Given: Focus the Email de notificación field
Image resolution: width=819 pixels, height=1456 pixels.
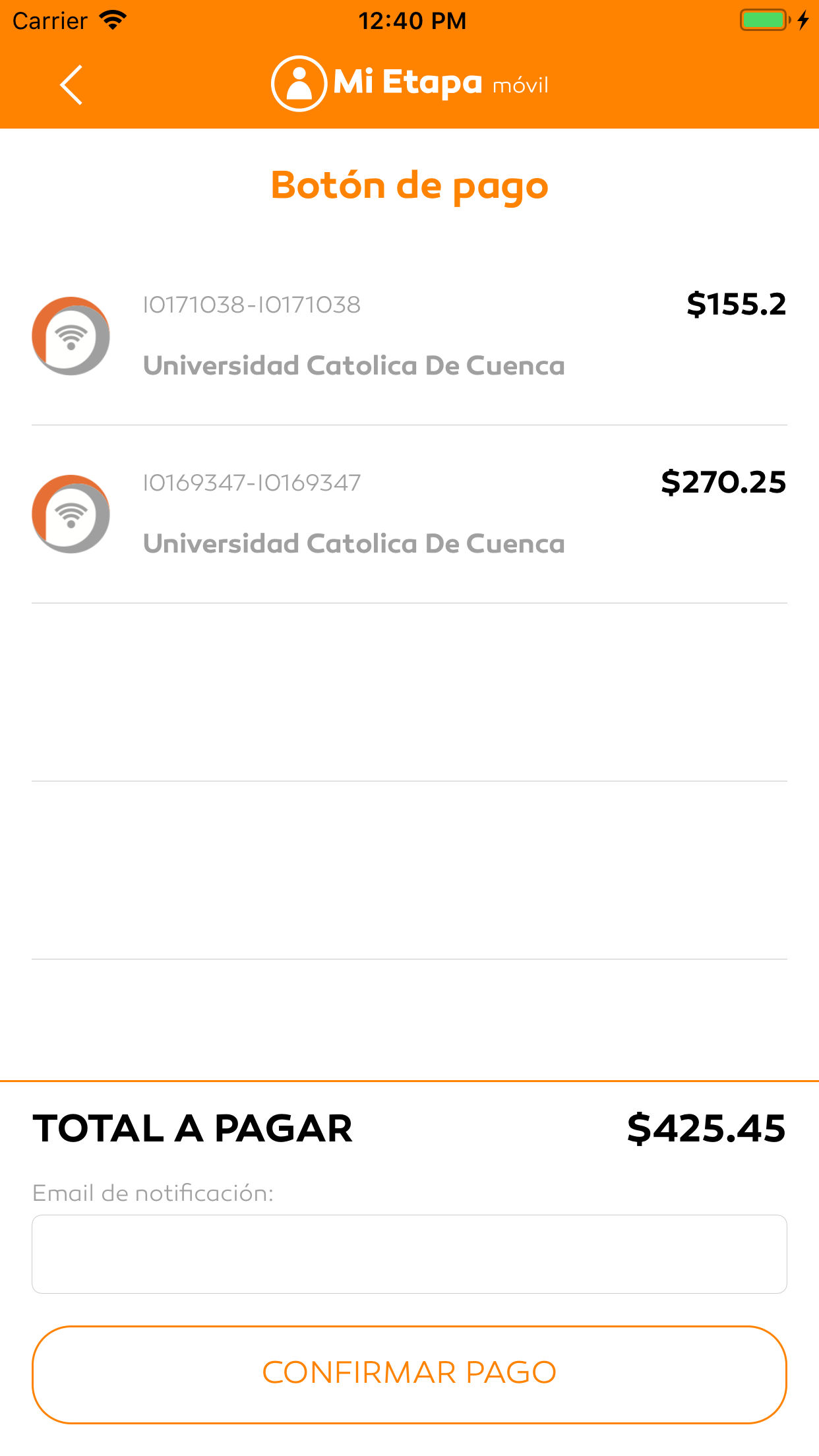Looking at the screenshot, I should pos(409,1254).
